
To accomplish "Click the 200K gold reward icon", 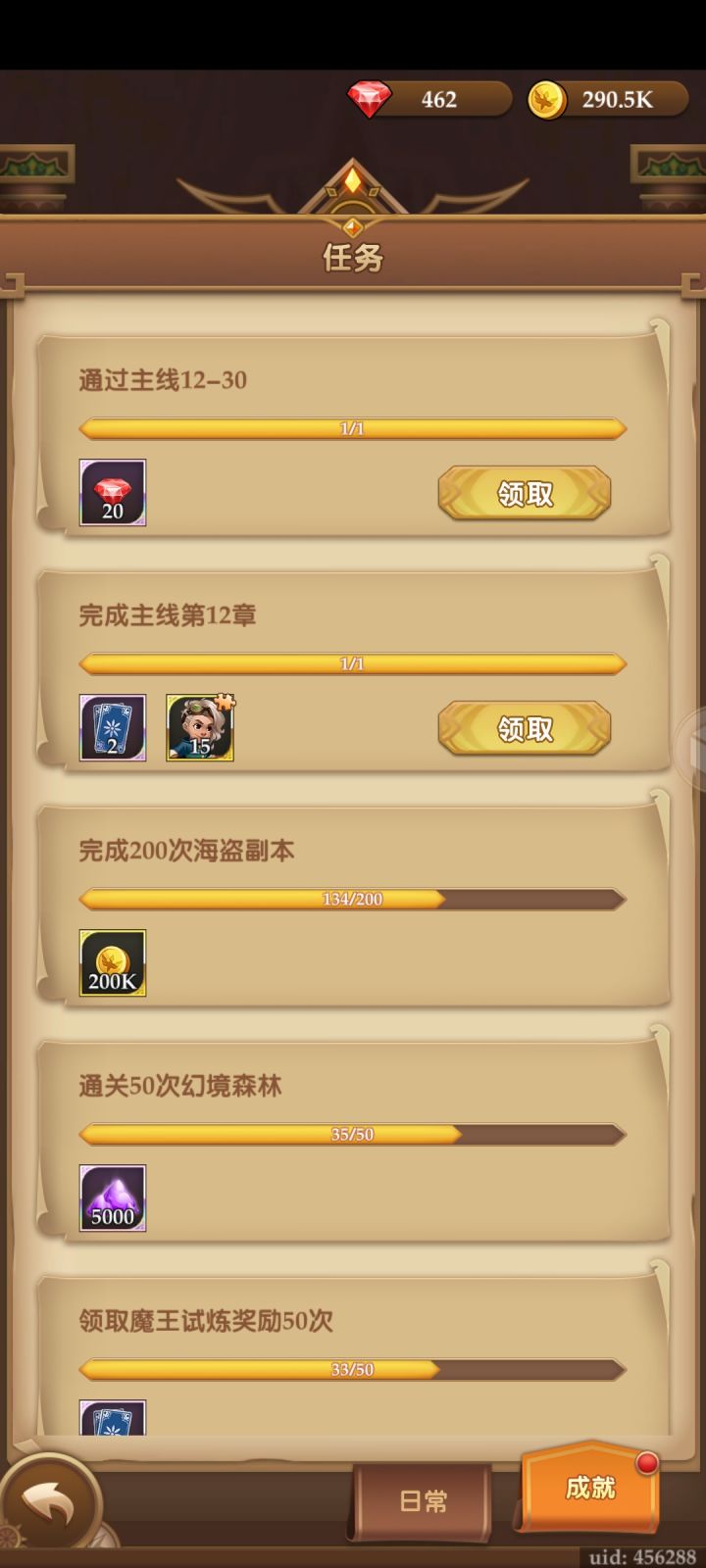I will pos(112,962).
